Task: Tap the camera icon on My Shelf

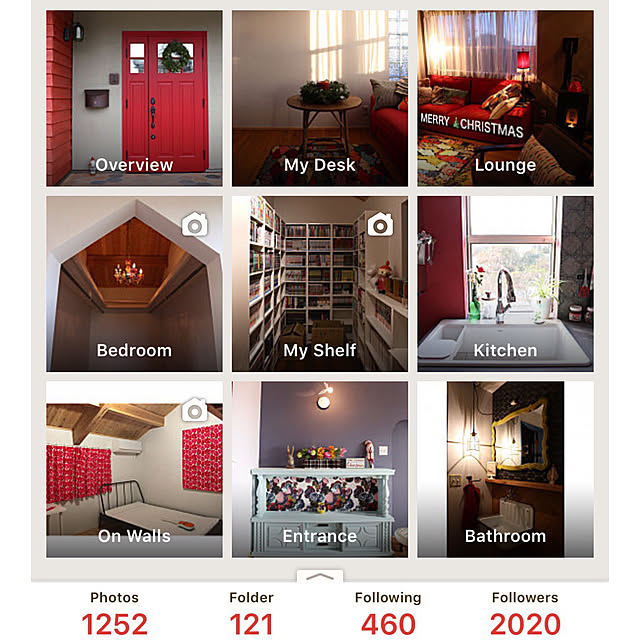Action: tap(380, 224)
